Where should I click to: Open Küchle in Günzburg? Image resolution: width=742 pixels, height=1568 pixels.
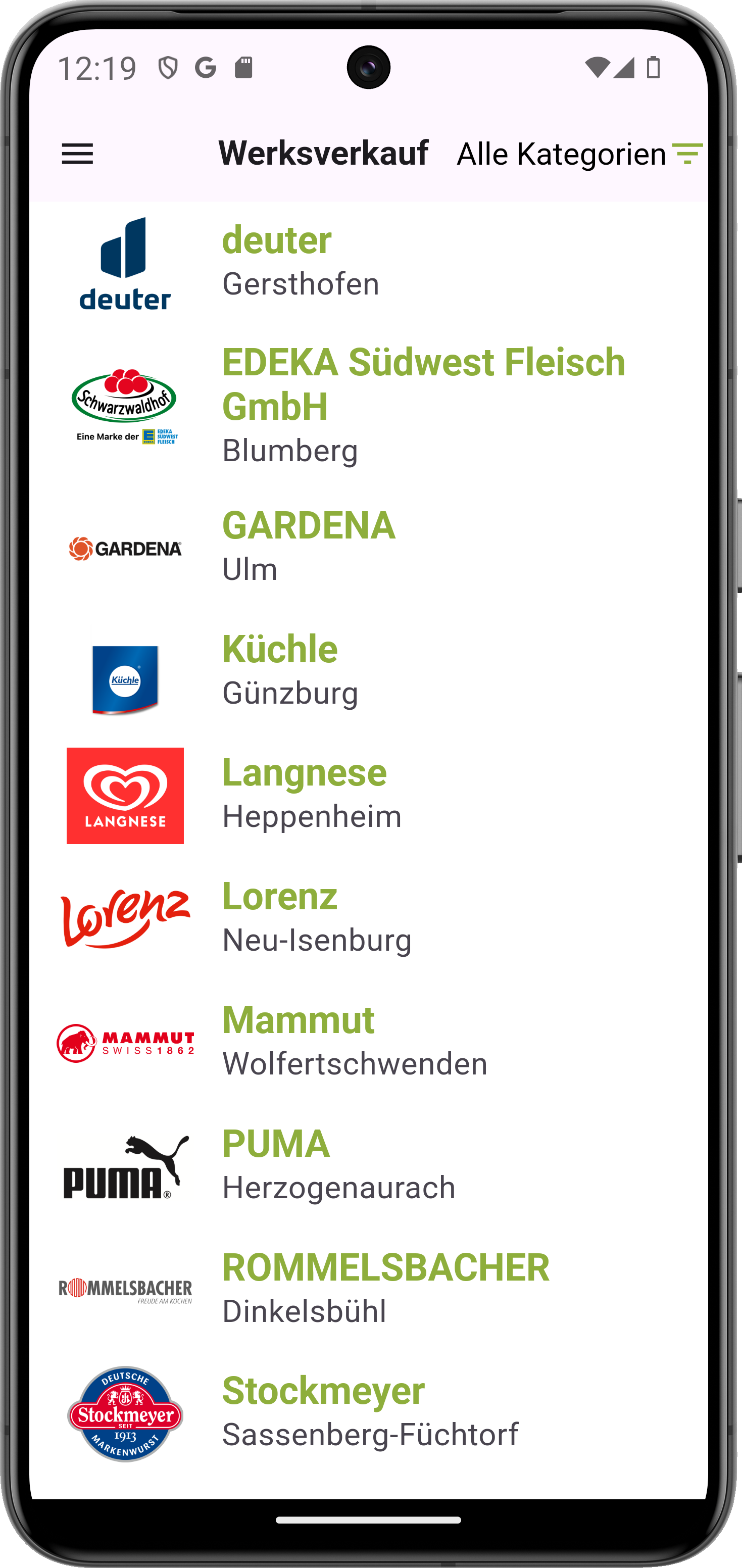pyautogui.click(x=368, y=672)
